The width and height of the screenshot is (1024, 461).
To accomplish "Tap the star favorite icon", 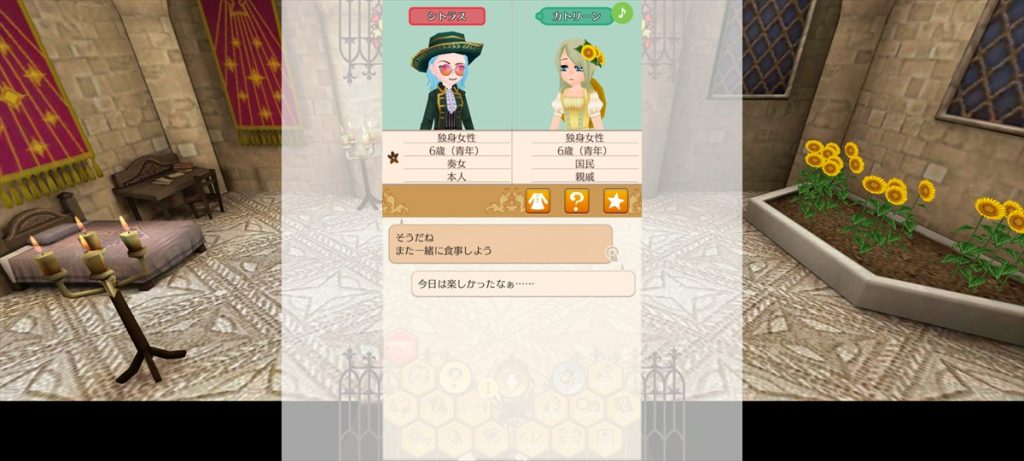I will point(614,201).
